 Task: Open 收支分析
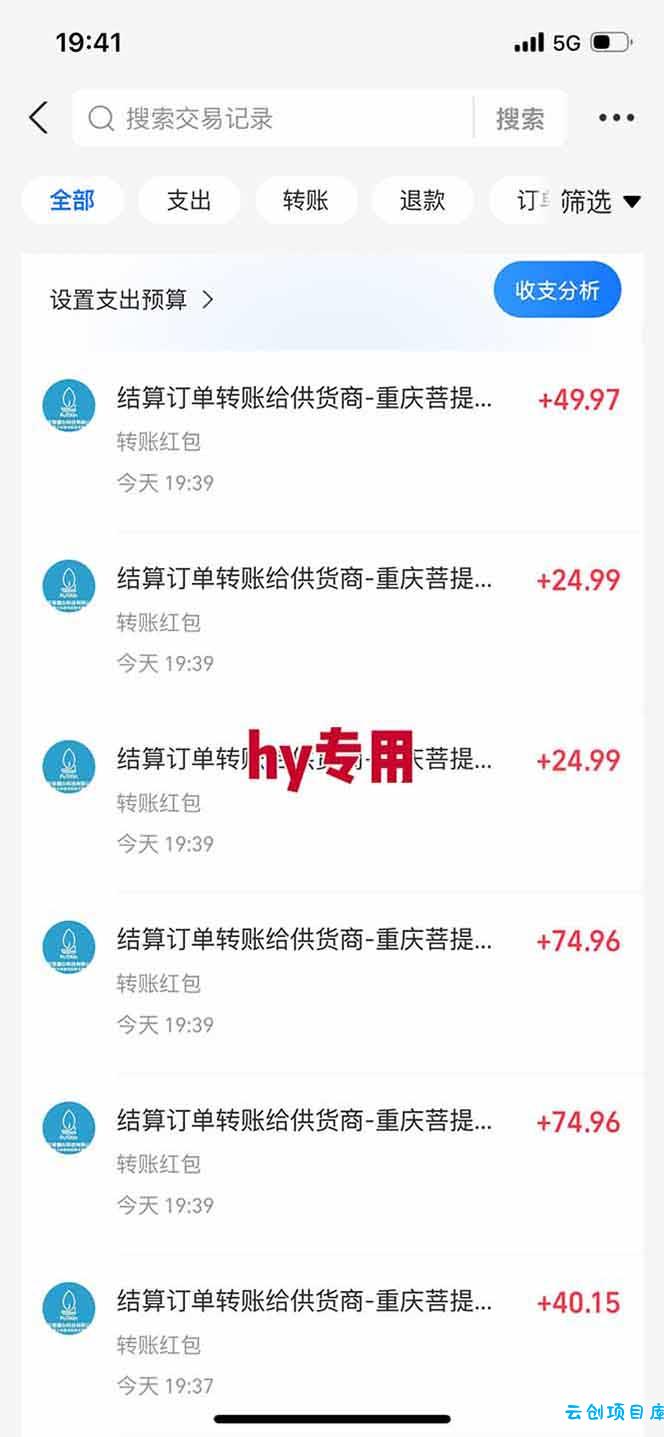[x=557, y=290]
